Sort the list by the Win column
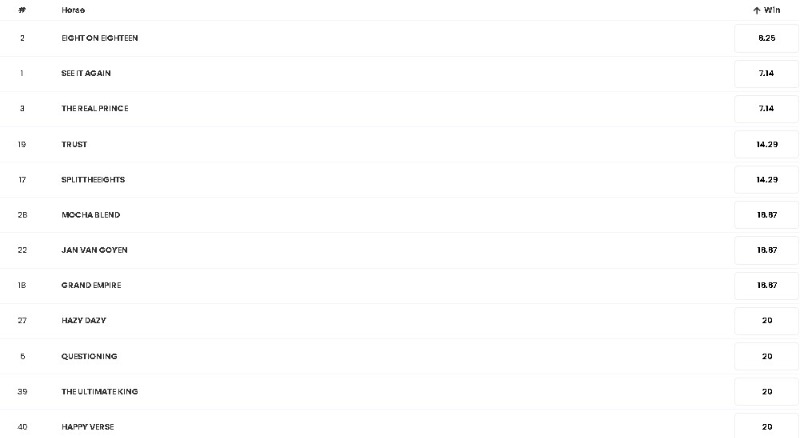Viewport: 800px width, 438px height. (766, 10)
